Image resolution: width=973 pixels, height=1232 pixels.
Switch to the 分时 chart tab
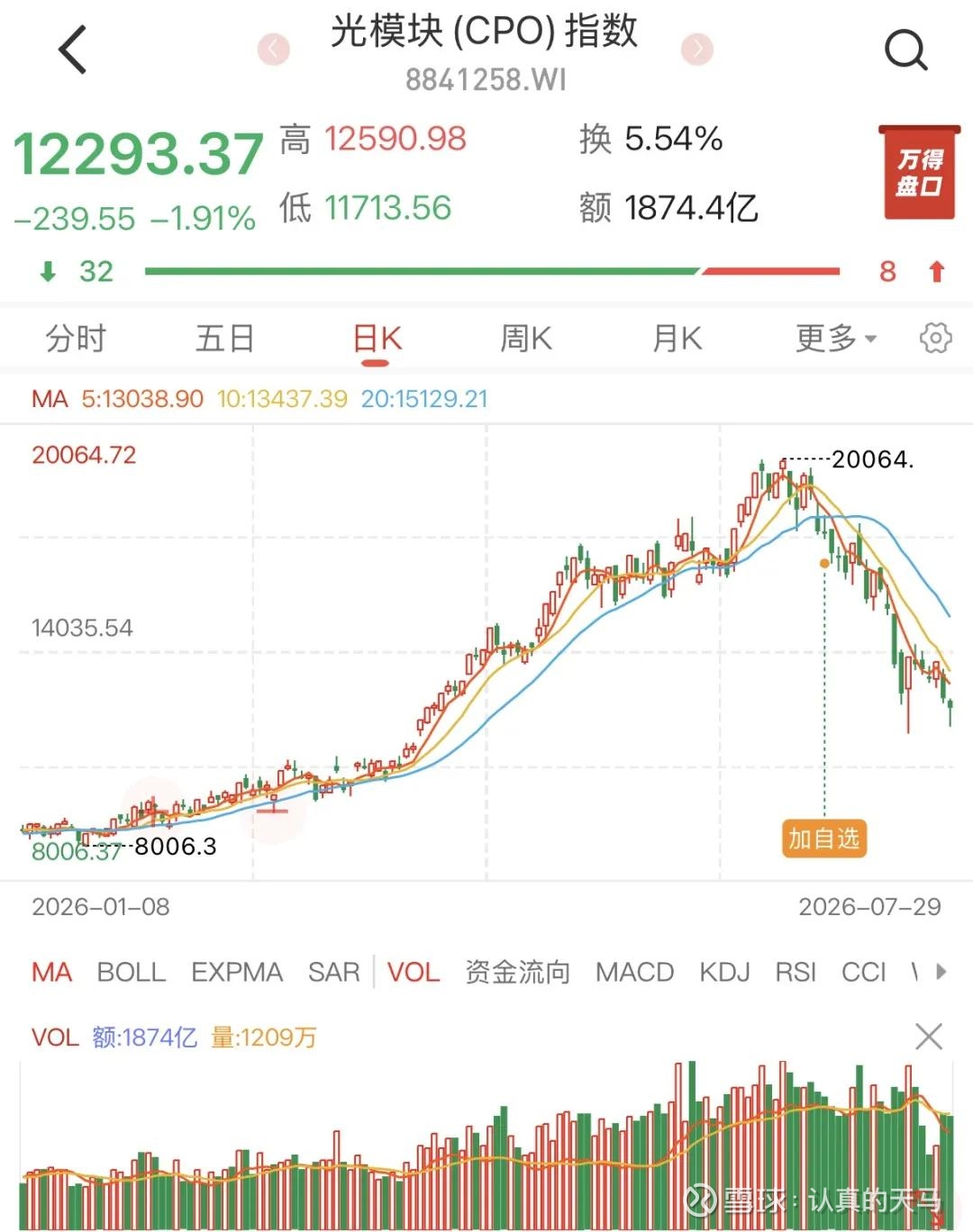76,339
